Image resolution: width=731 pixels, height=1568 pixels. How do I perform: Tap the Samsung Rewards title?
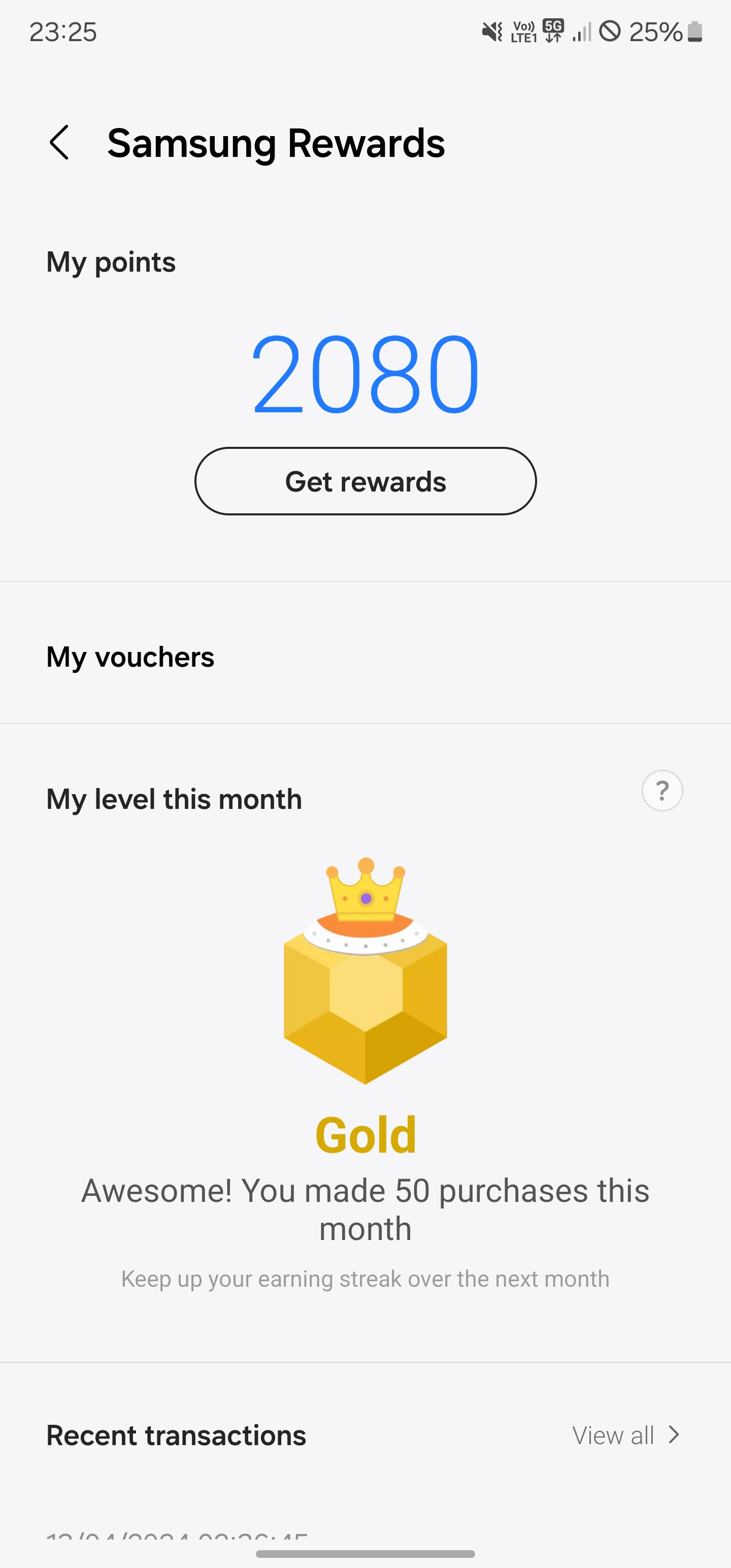pos(277,144)
